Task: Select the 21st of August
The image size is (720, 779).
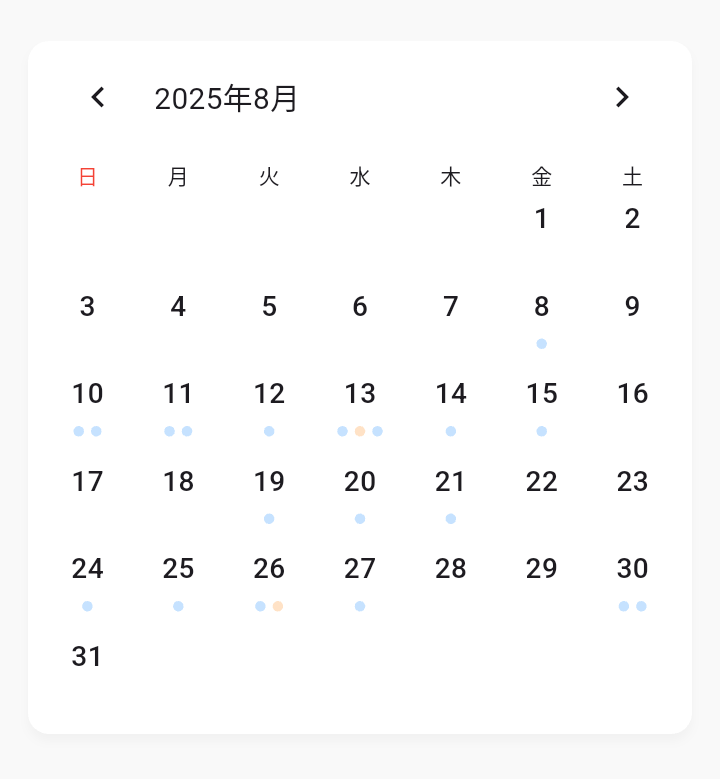Action: click(x=451, y=482)
